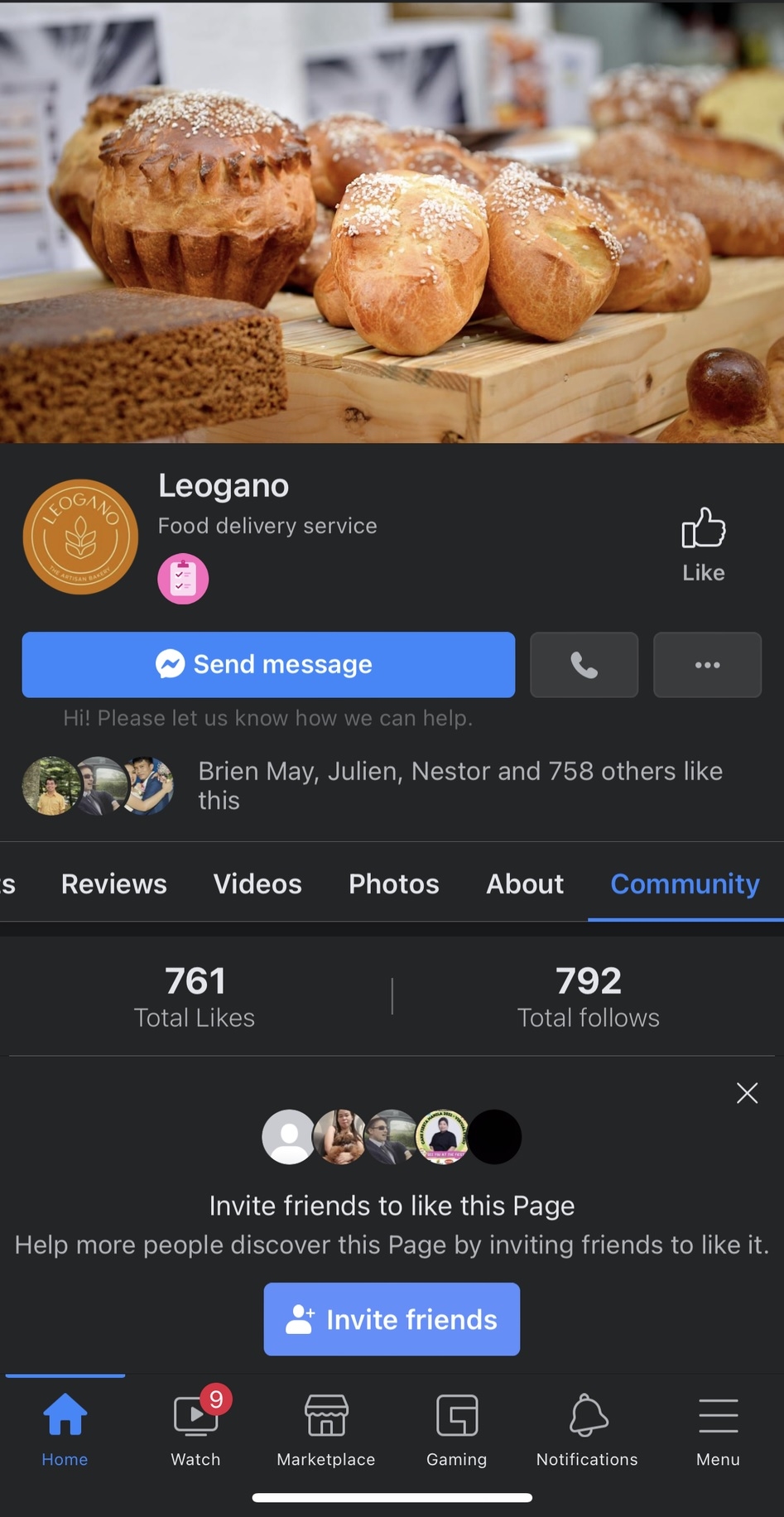Tap the Send message button
The height and width of the screenshot is (1517, 784).
tap(268, 665)
